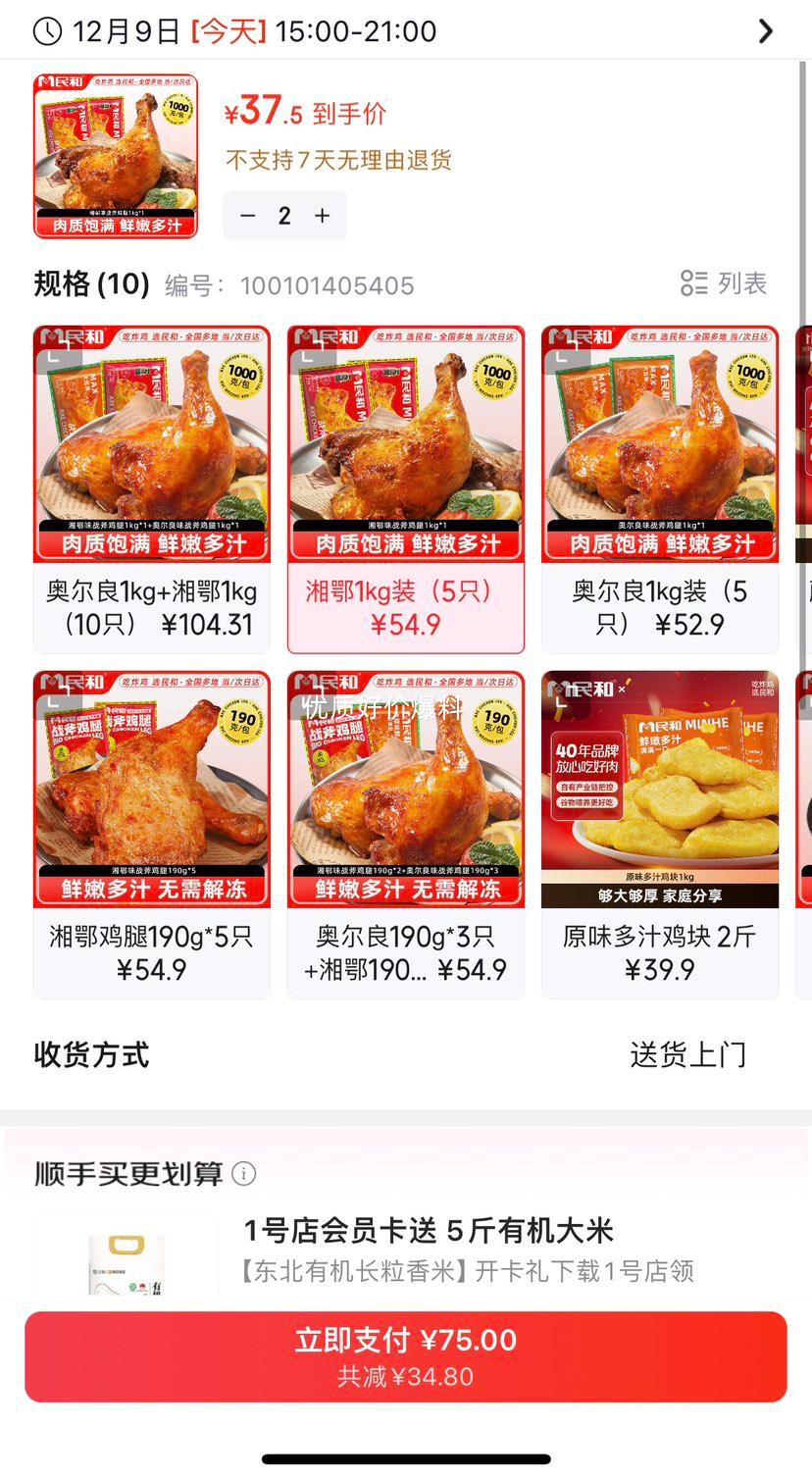Select the 奥尔良1kg+湘鄂1kg（10只） option
This screenshot has width=812, height=1481.
151,488
